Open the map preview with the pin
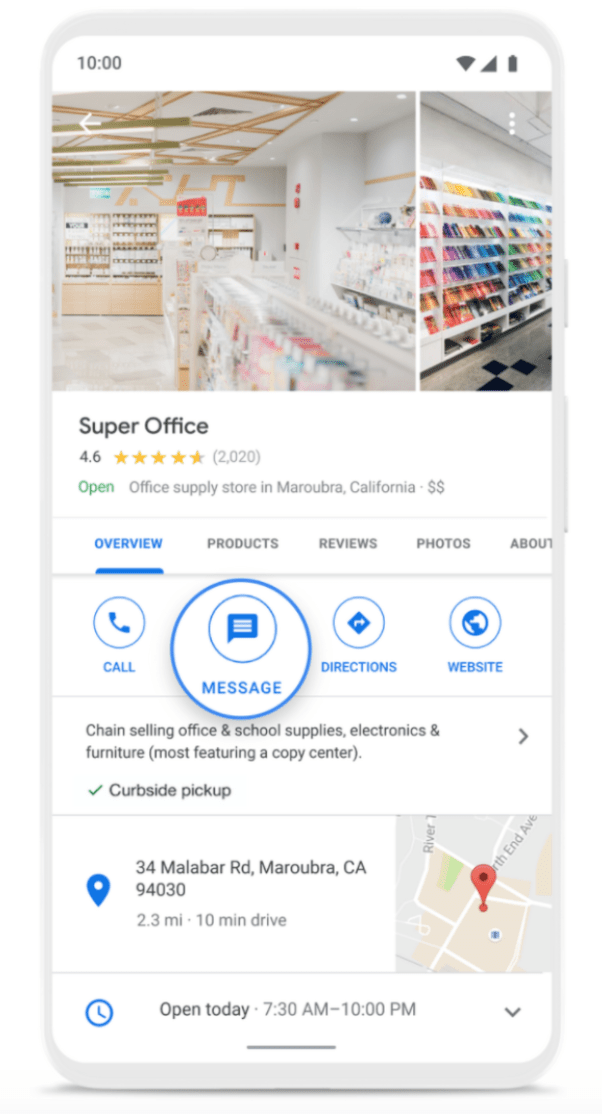The width and height of the screenshot is (602, 1114). 473,893
